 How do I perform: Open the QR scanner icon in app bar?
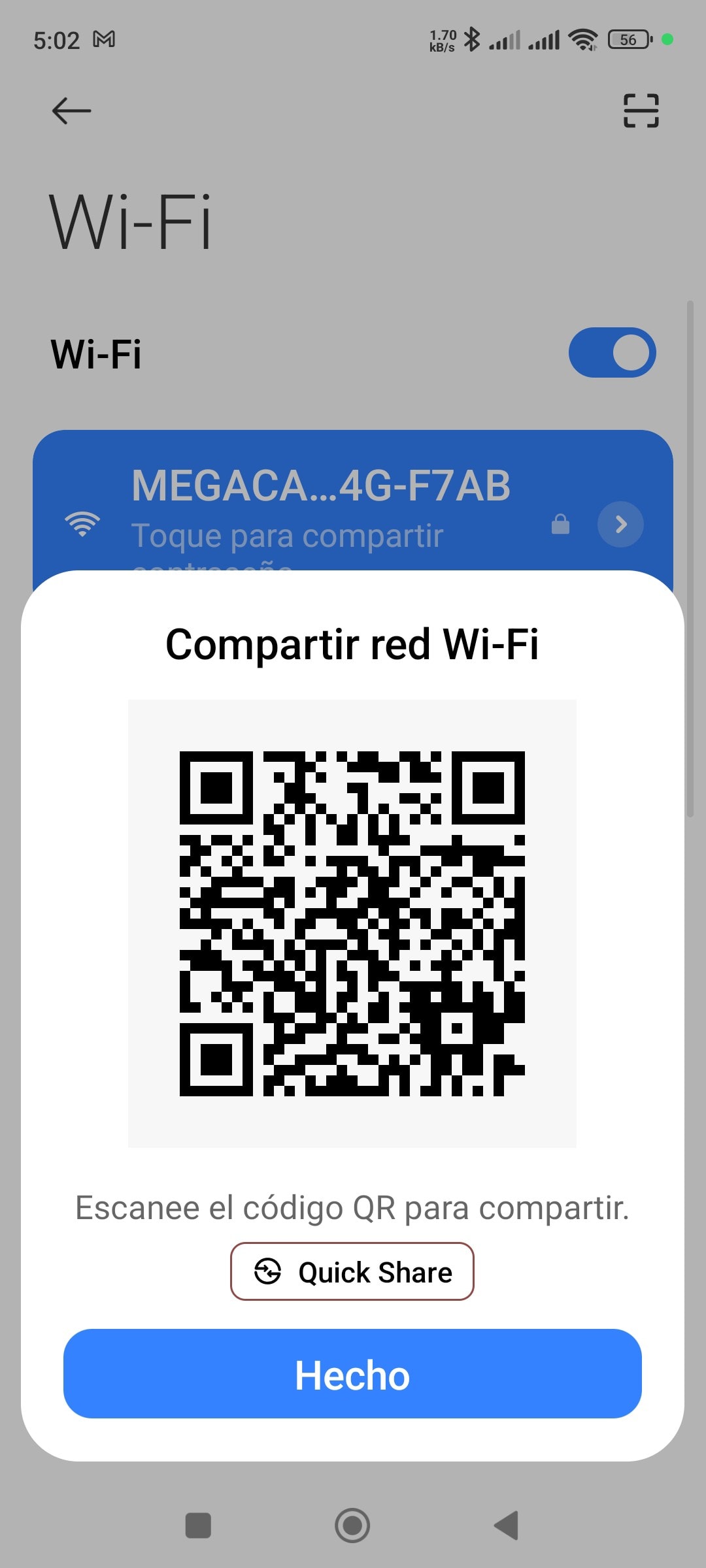(x=641, y=110)
